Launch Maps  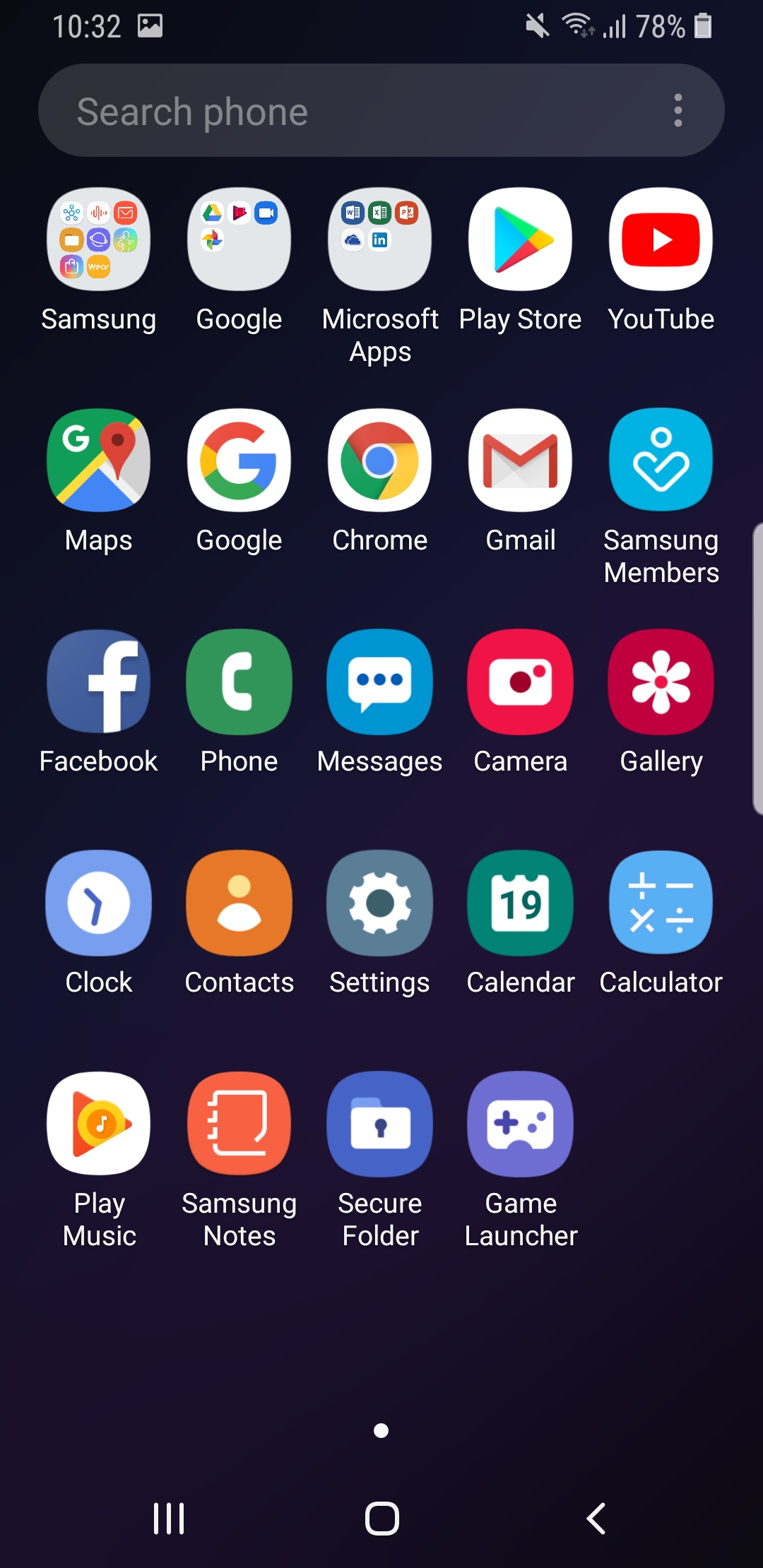[x=98, y=461]
